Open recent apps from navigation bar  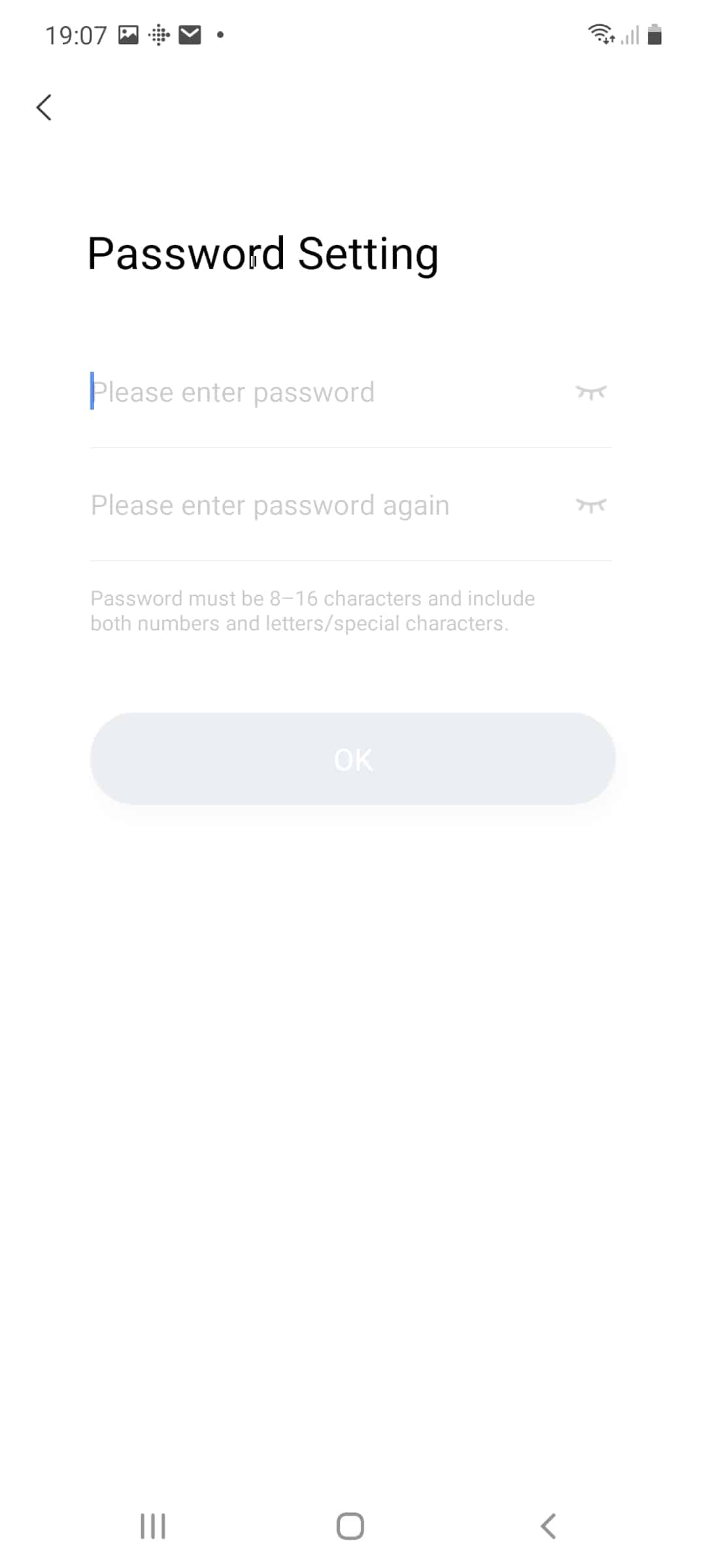[x=153, y=1527]
